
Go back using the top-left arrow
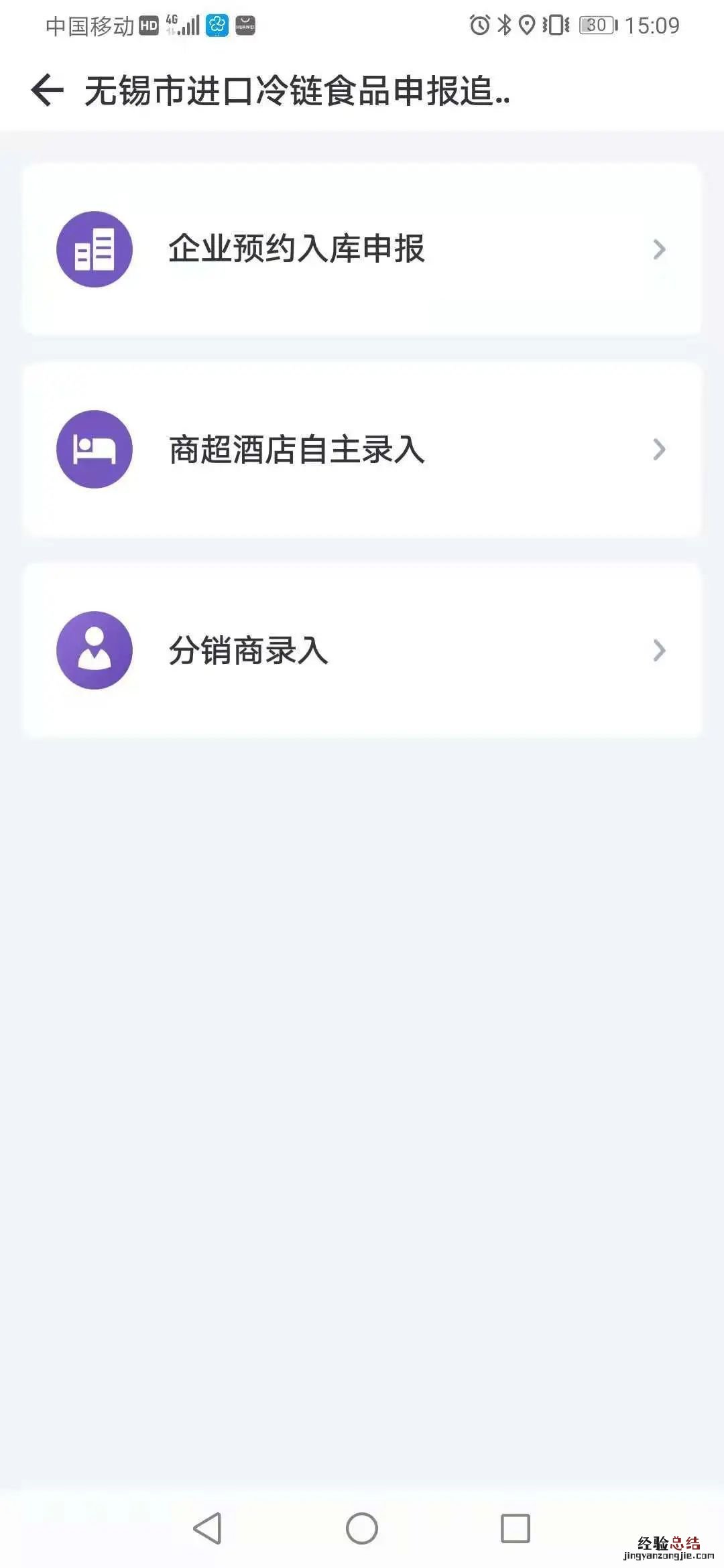tap(47, 90)
